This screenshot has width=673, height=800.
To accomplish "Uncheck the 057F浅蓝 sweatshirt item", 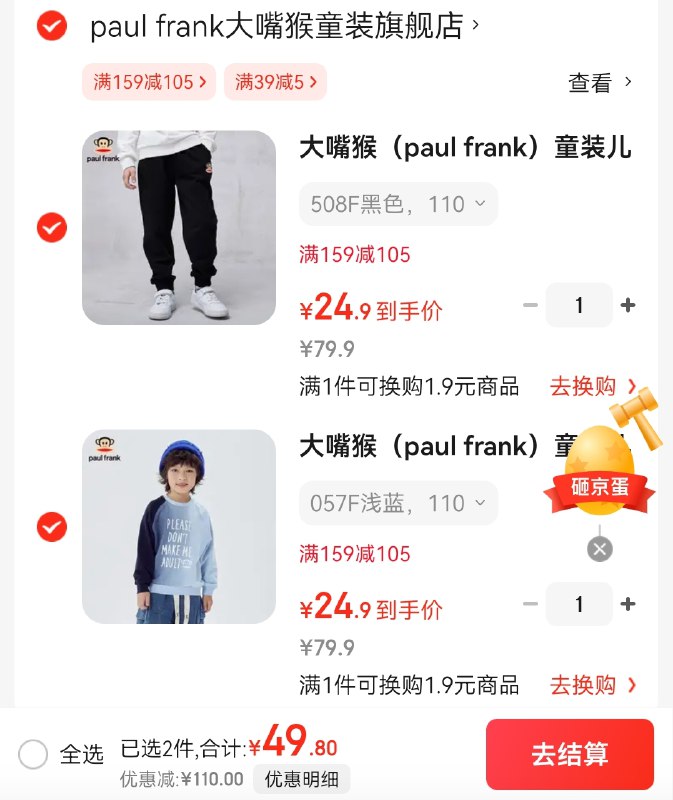I will click(x=52, y=526).
